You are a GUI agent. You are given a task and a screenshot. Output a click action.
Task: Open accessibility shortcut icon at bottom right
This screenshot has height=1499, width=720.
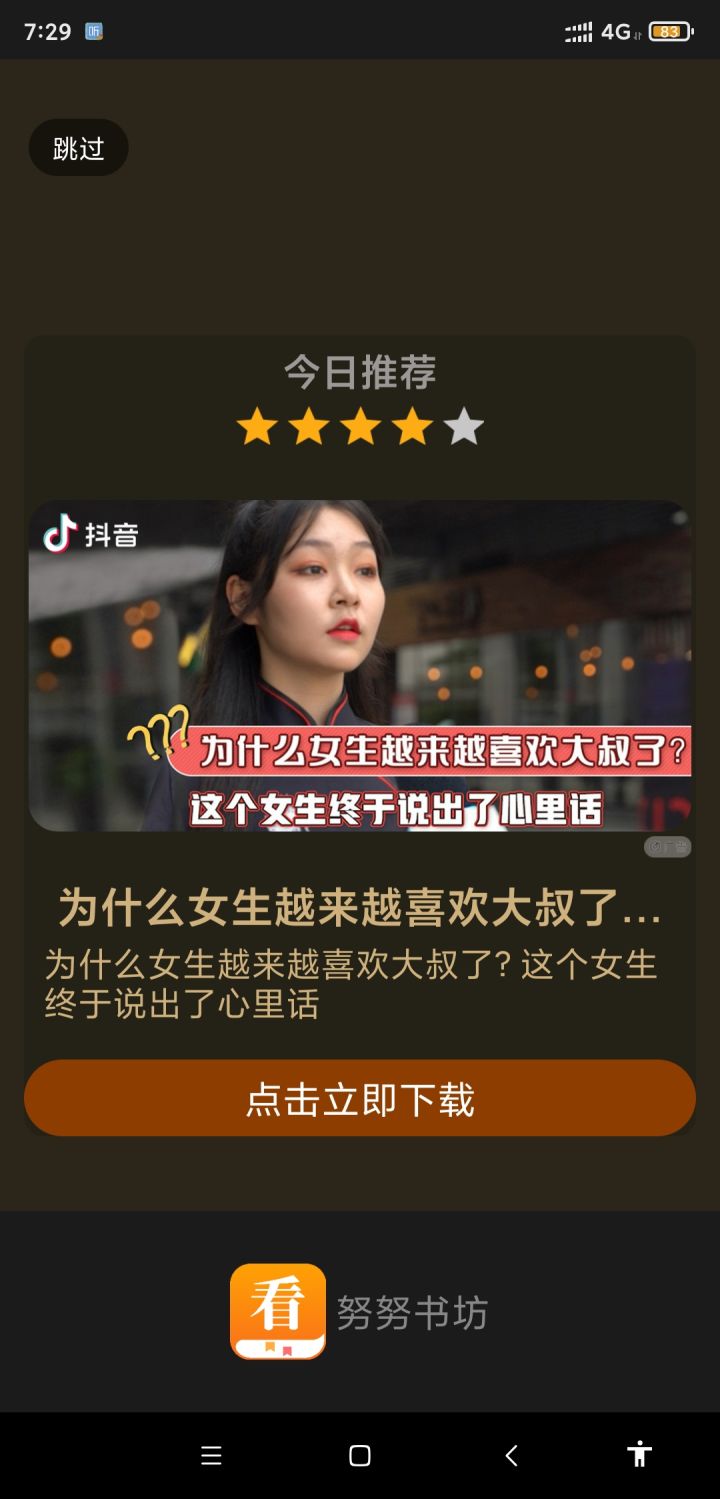pos(638,1456)
